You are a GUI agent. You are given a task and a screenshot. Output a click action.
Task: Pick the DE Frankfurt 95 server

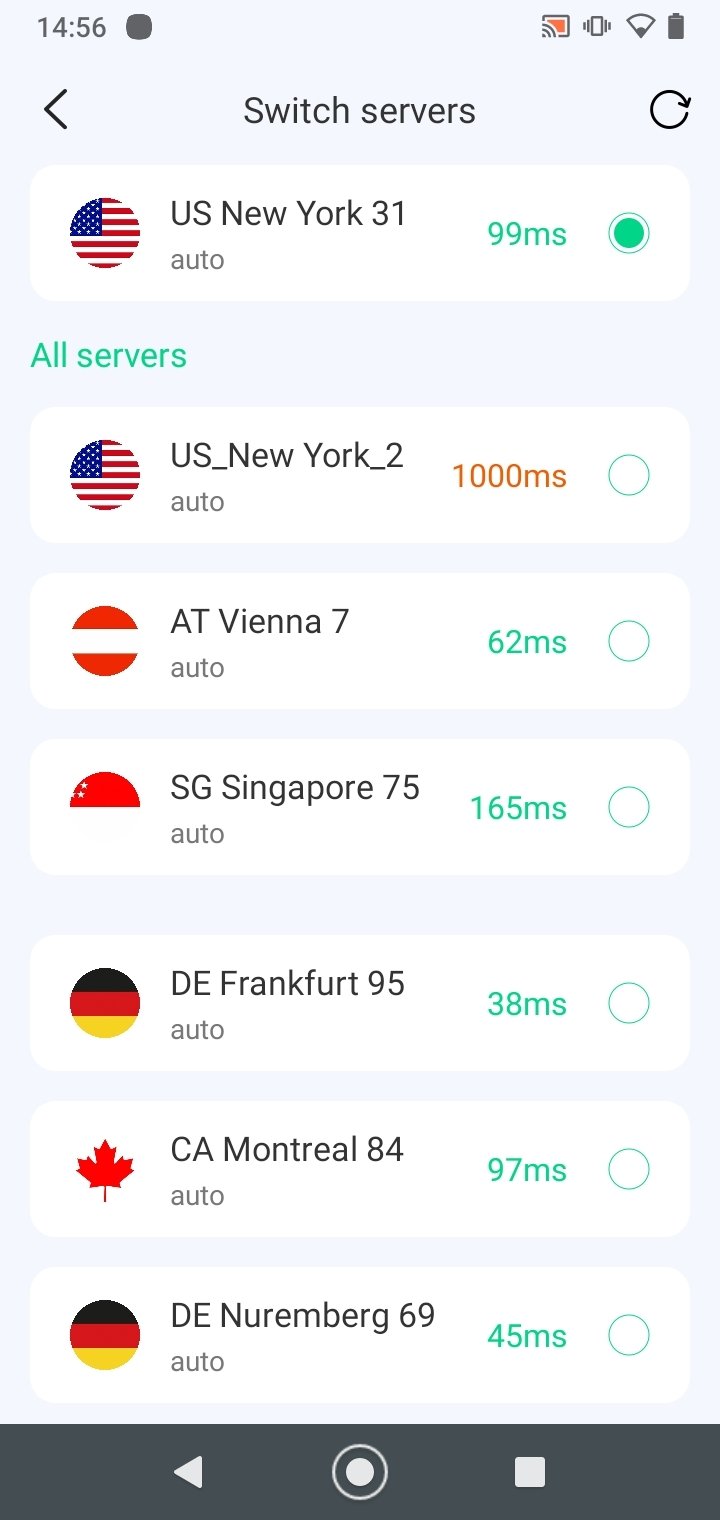[x=360, y=1003]
